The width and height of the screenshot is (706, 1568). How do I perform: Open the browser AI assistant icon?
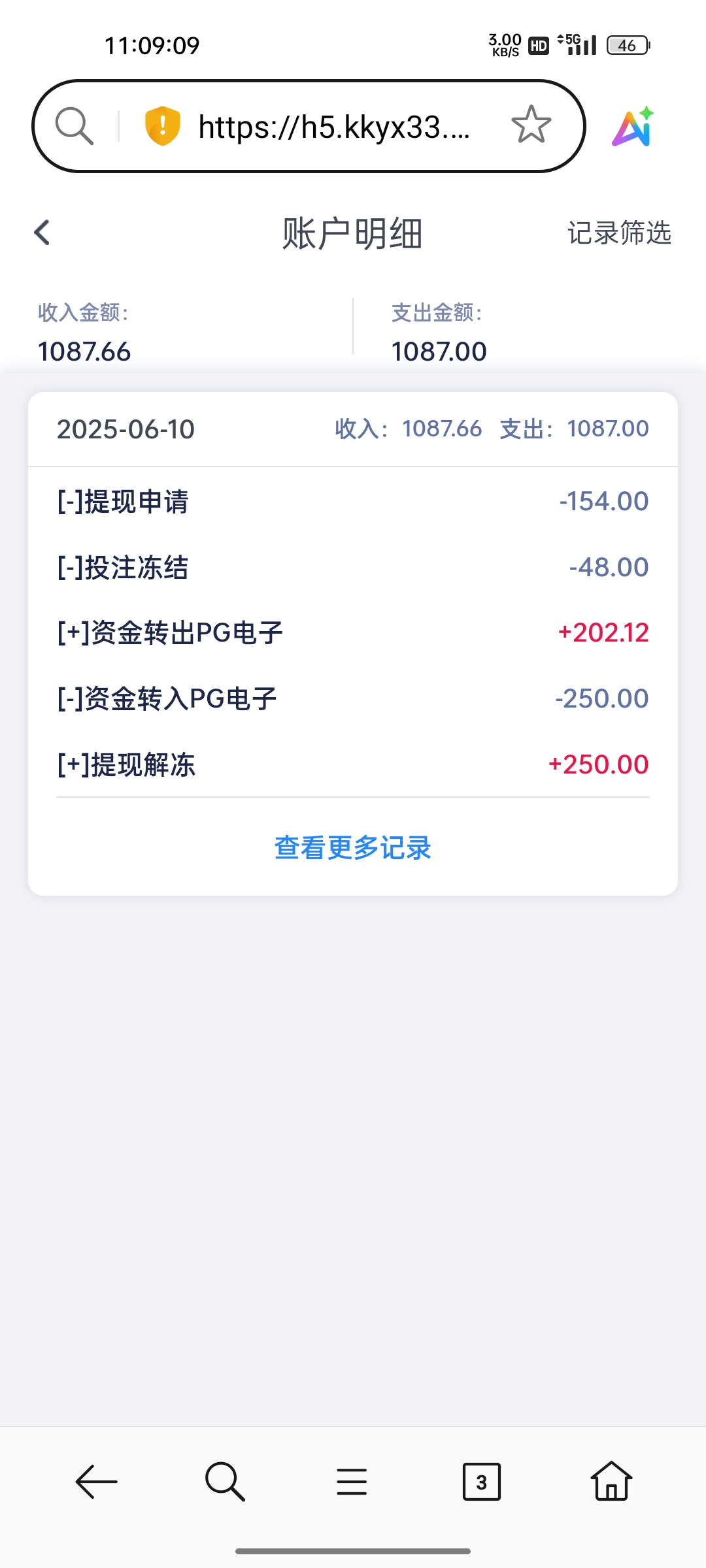coord(632,127)
